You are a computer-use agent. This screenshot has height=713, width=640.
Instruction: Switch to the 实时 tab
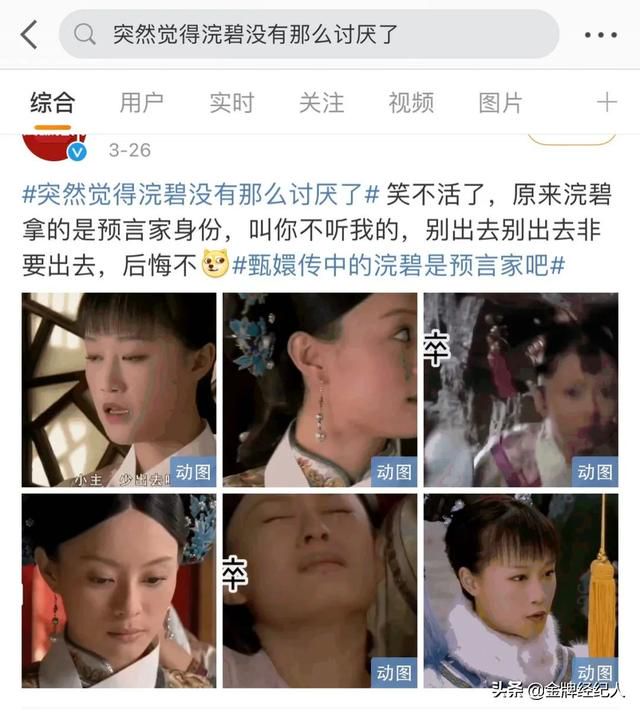pos(231,102)
